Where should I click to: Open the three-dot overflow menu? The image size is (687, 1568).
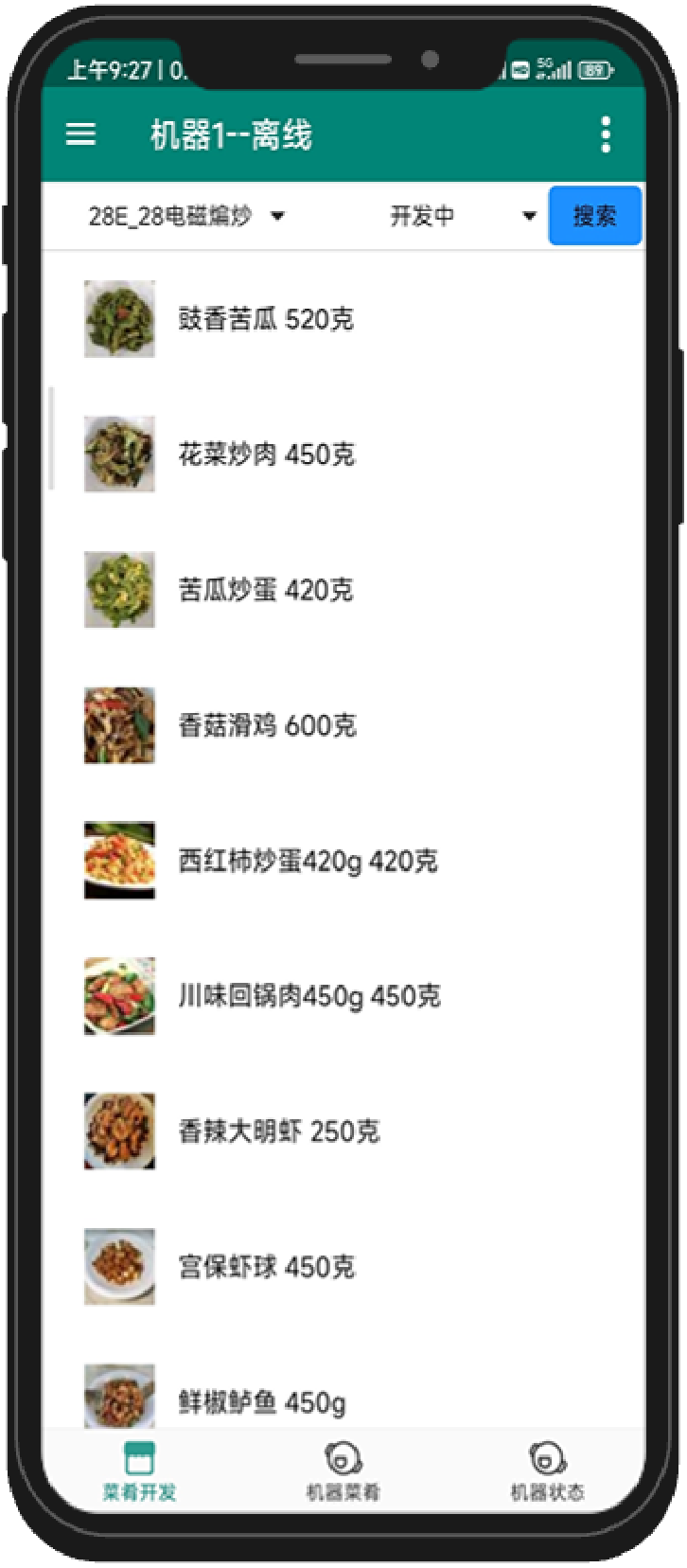pyautogui.click(x=606, y=134)
